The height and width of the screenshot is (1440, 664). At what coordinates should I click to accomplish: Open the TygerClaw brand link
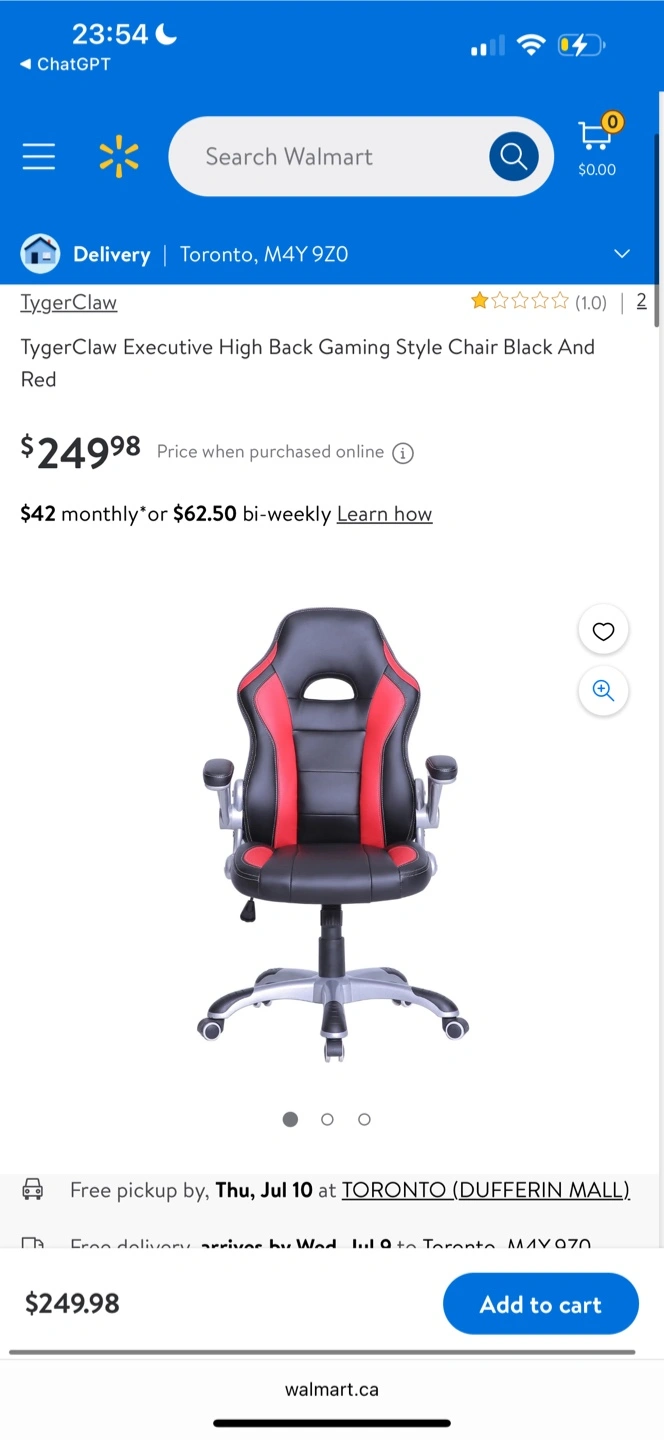pyautogui.click(x=69, y=302)
